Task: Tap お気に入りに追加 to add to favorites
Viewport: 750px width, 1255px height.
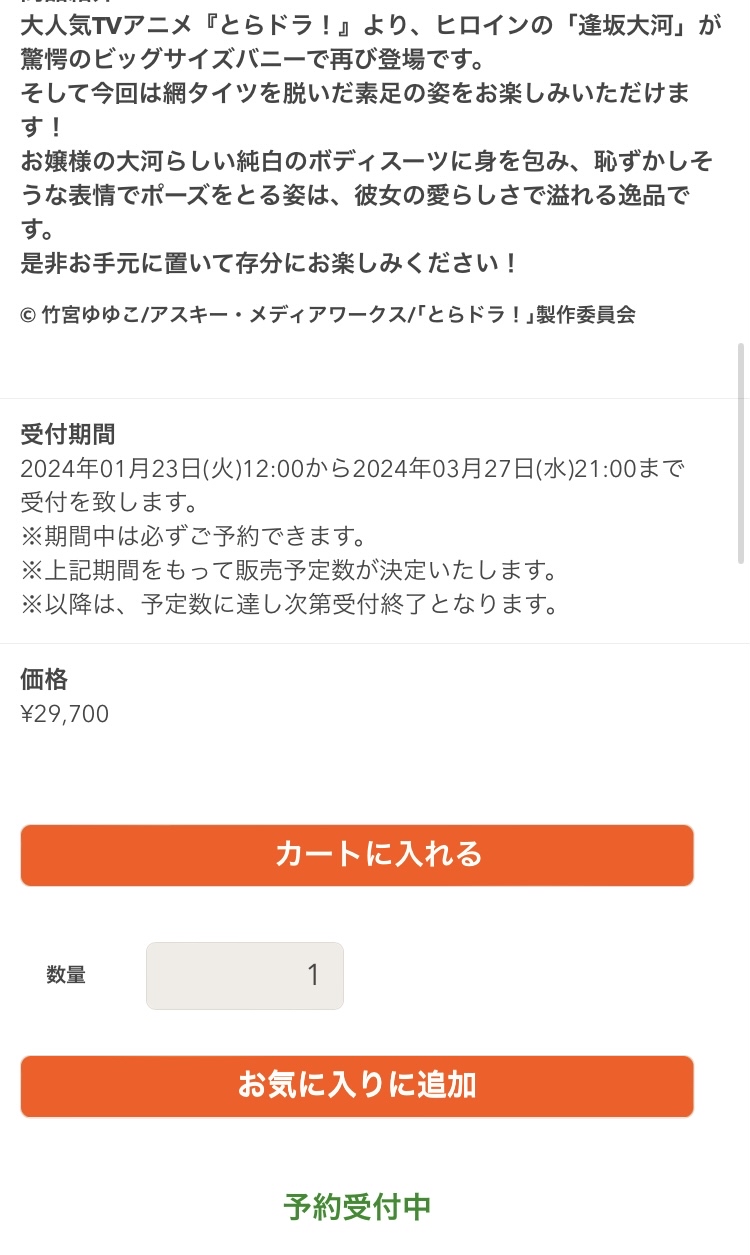Action: coord(357,1086)
